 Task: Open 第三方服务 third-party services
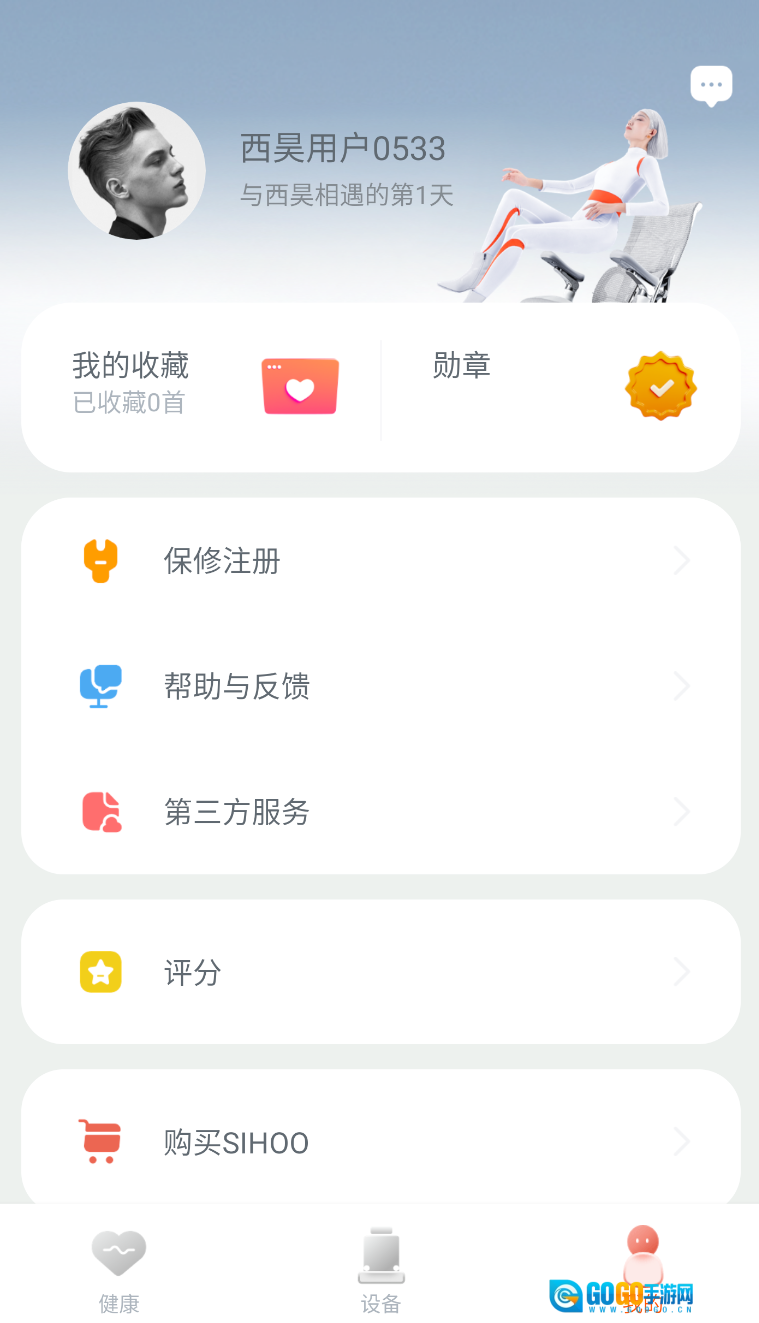(380, 812)
